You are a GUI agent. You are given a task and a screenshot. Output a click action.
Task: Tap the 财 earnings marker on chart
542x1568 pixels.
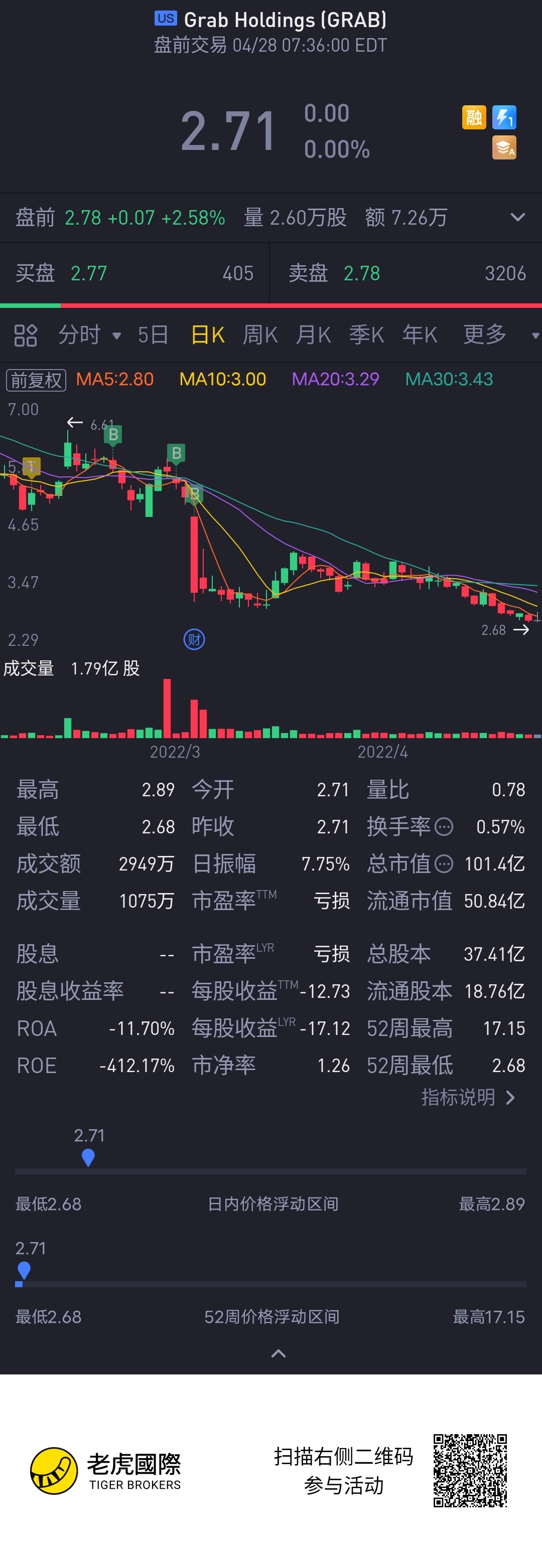[x=194, y=640]
